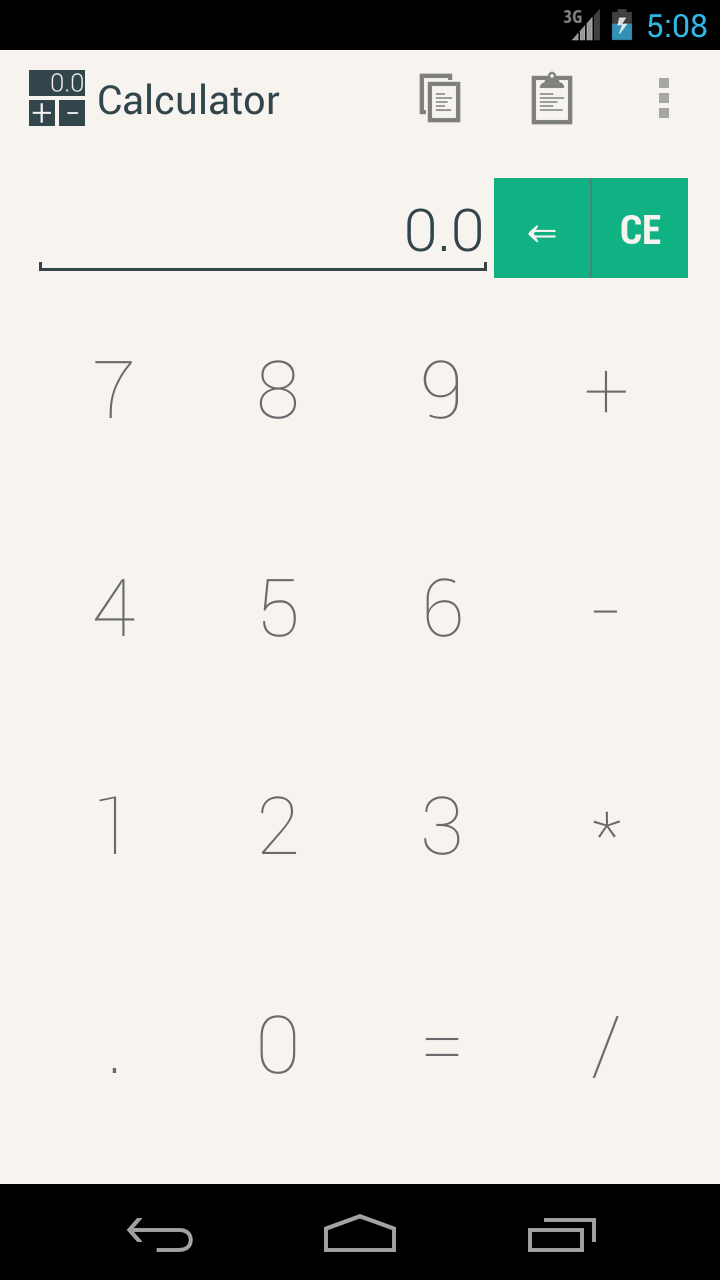This screenshot has height=1280, width=720.
Task: Enter the digit 7
Action: [x=114, y=389]
